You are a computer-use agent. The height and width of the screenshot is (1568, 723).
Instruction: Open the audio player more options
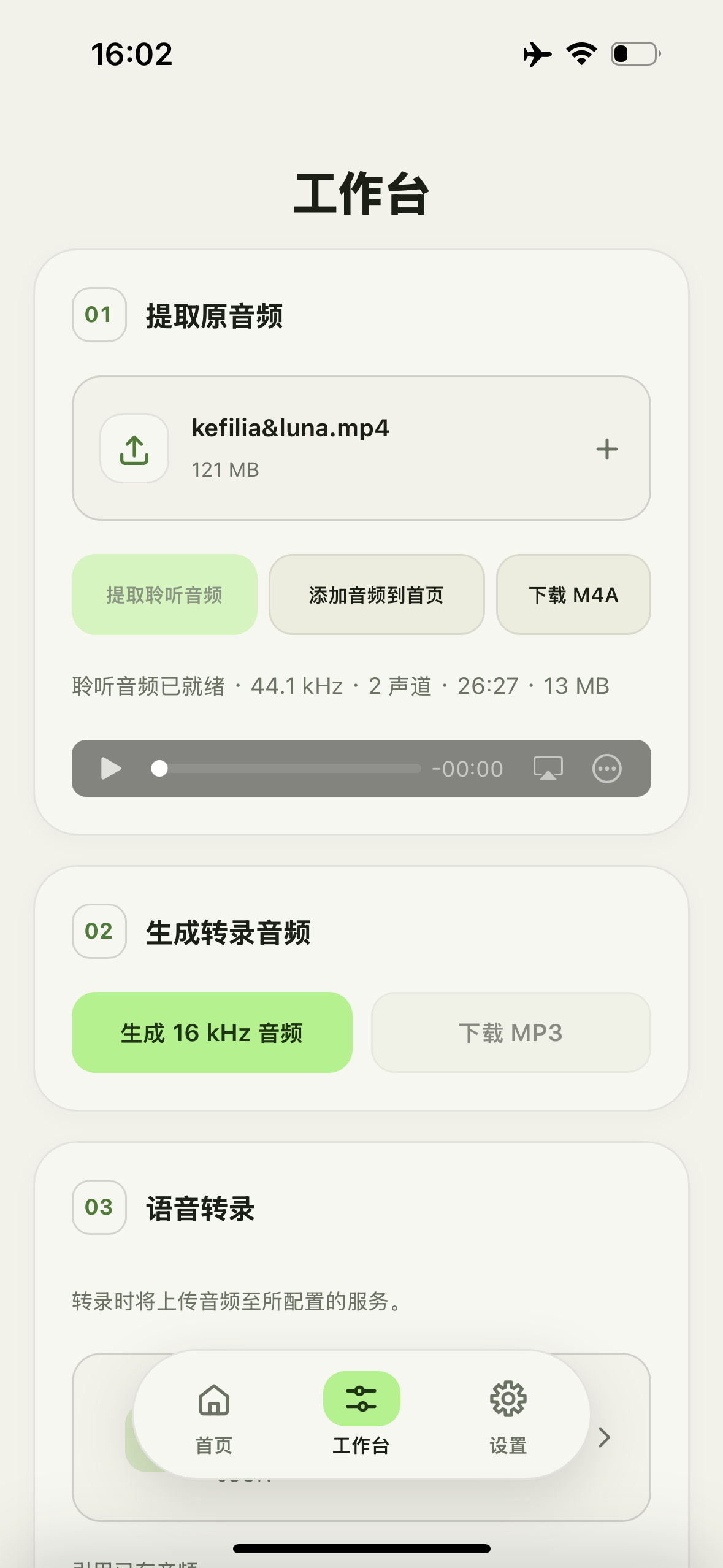coord(607,768)
